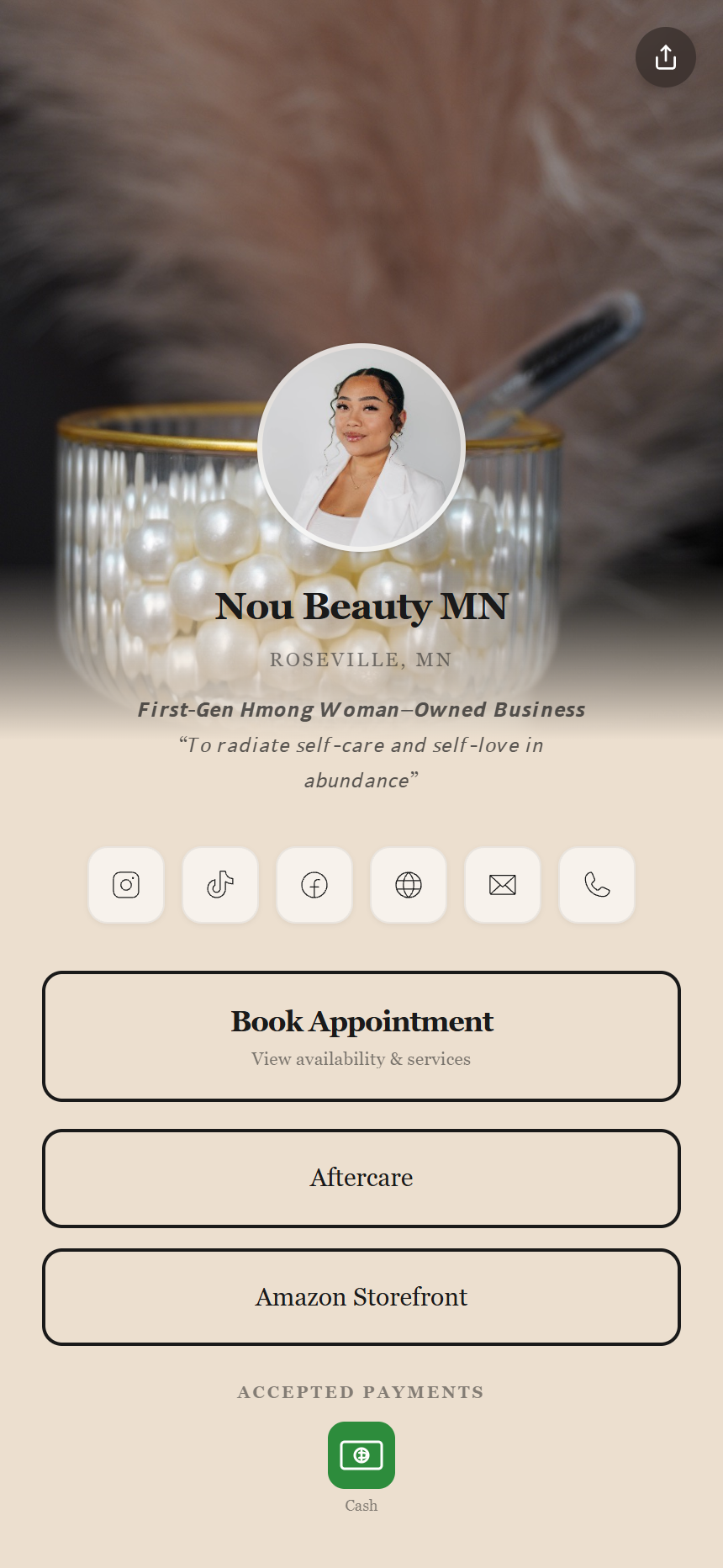Send an email via envelope icon
Screen dimensions: 723x1568
[503, 885]
